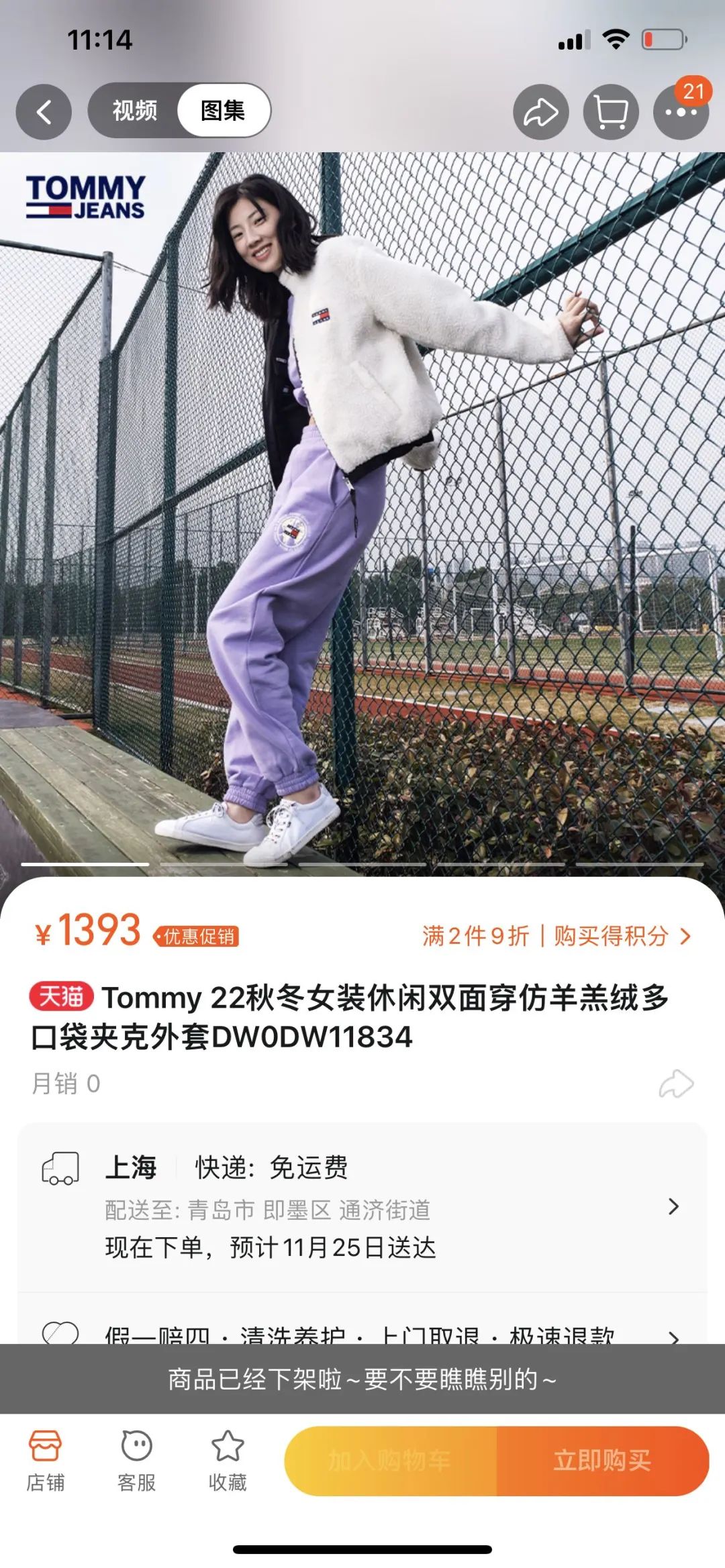
Task: Open the 上海 delivery info row
Action: click(362, 1206)
